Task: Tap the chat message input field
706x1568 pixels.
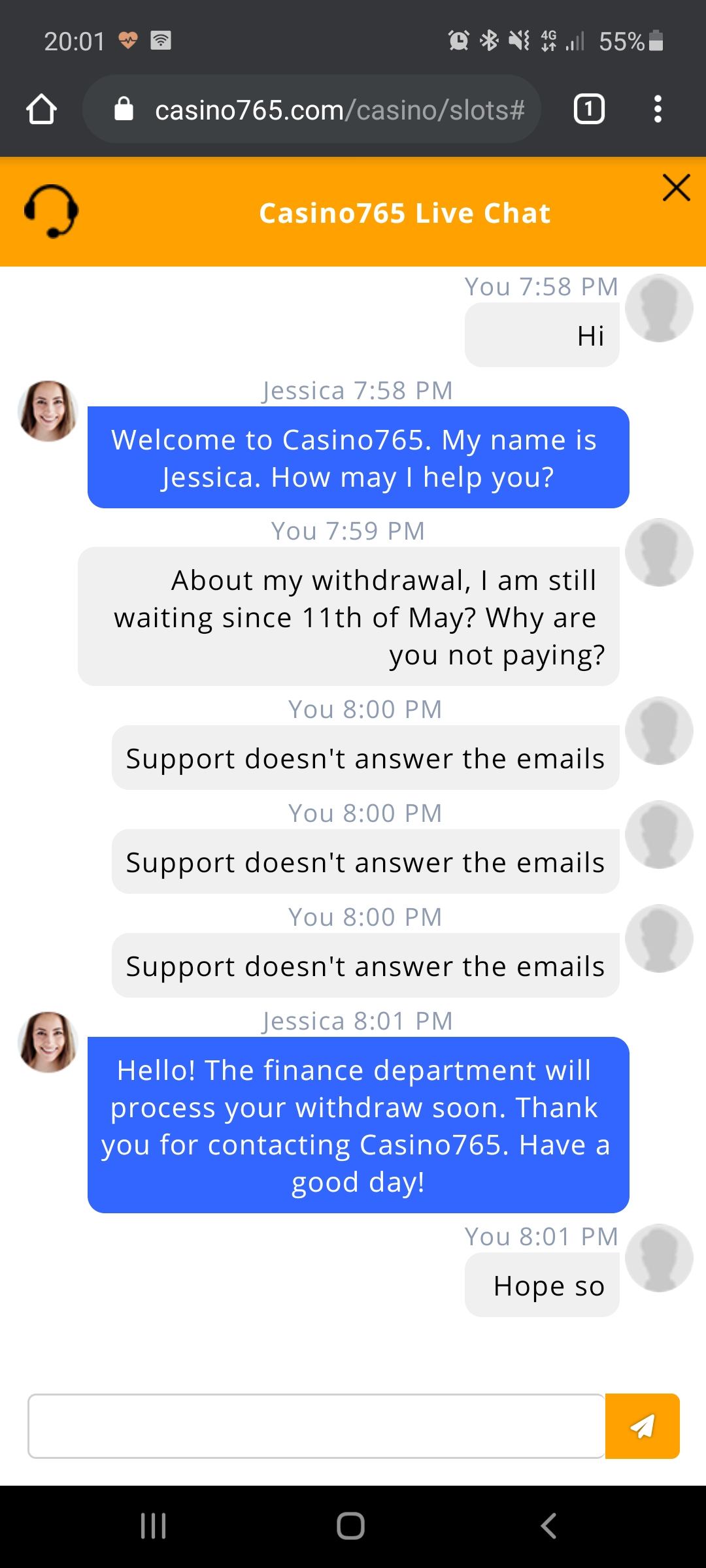Action: pyautogui.click(x=316, y=1426)
